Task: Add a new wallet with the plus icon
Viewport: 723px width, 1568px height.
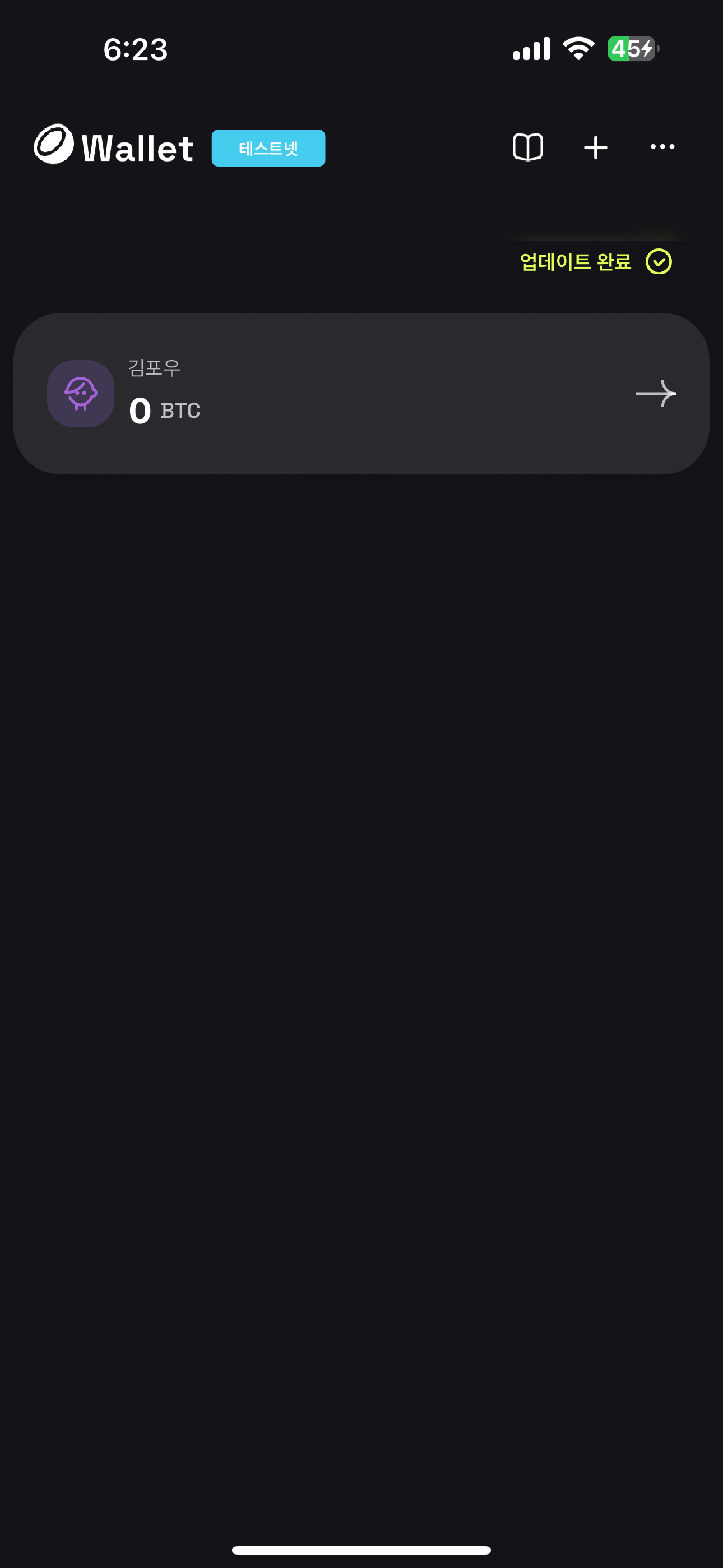Action: pyautogui.click(x=595, y=147)
